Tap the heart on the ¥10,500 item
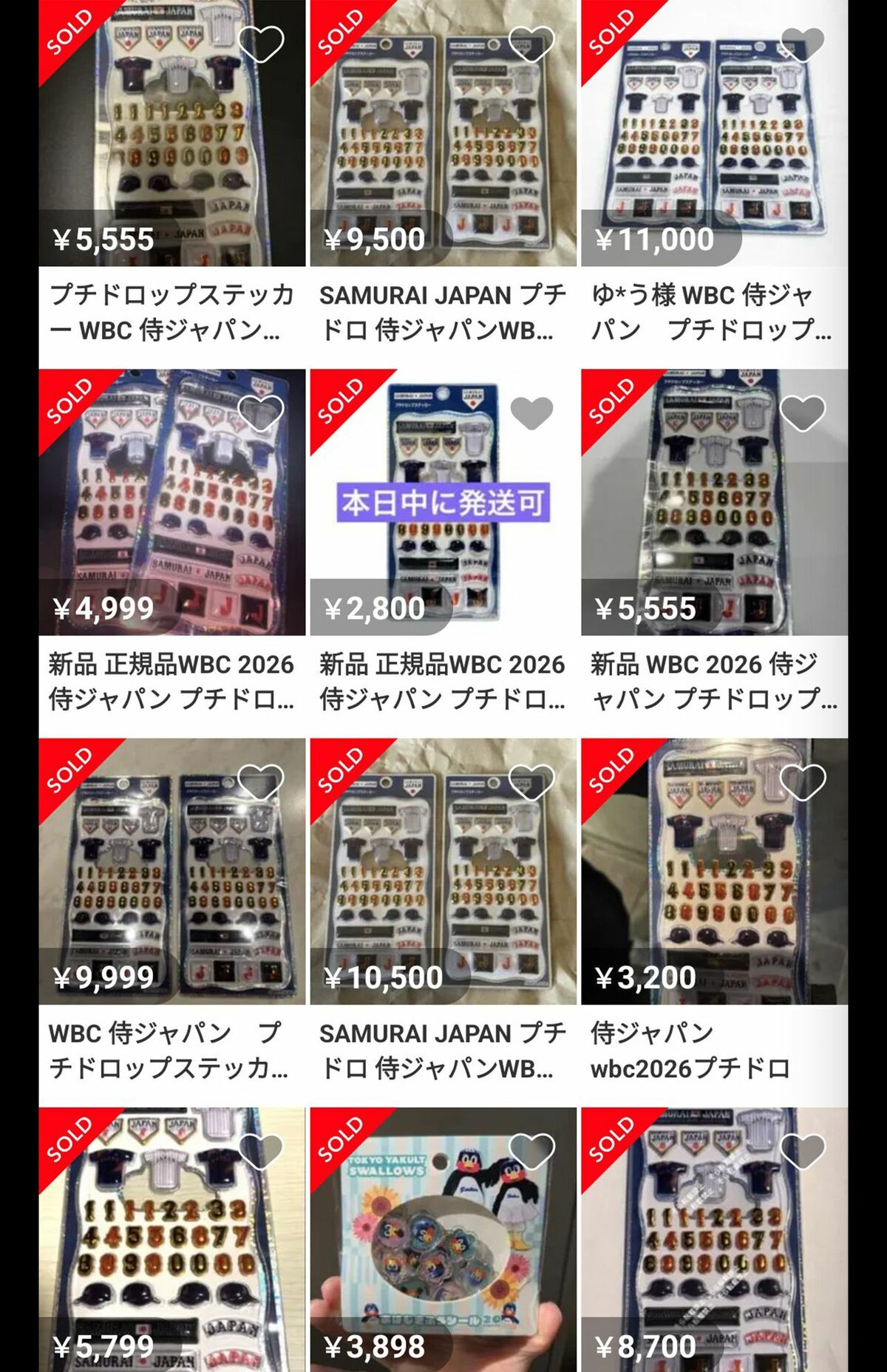The width and height of the screenshot is (887, 1372). tap(531, 781)
